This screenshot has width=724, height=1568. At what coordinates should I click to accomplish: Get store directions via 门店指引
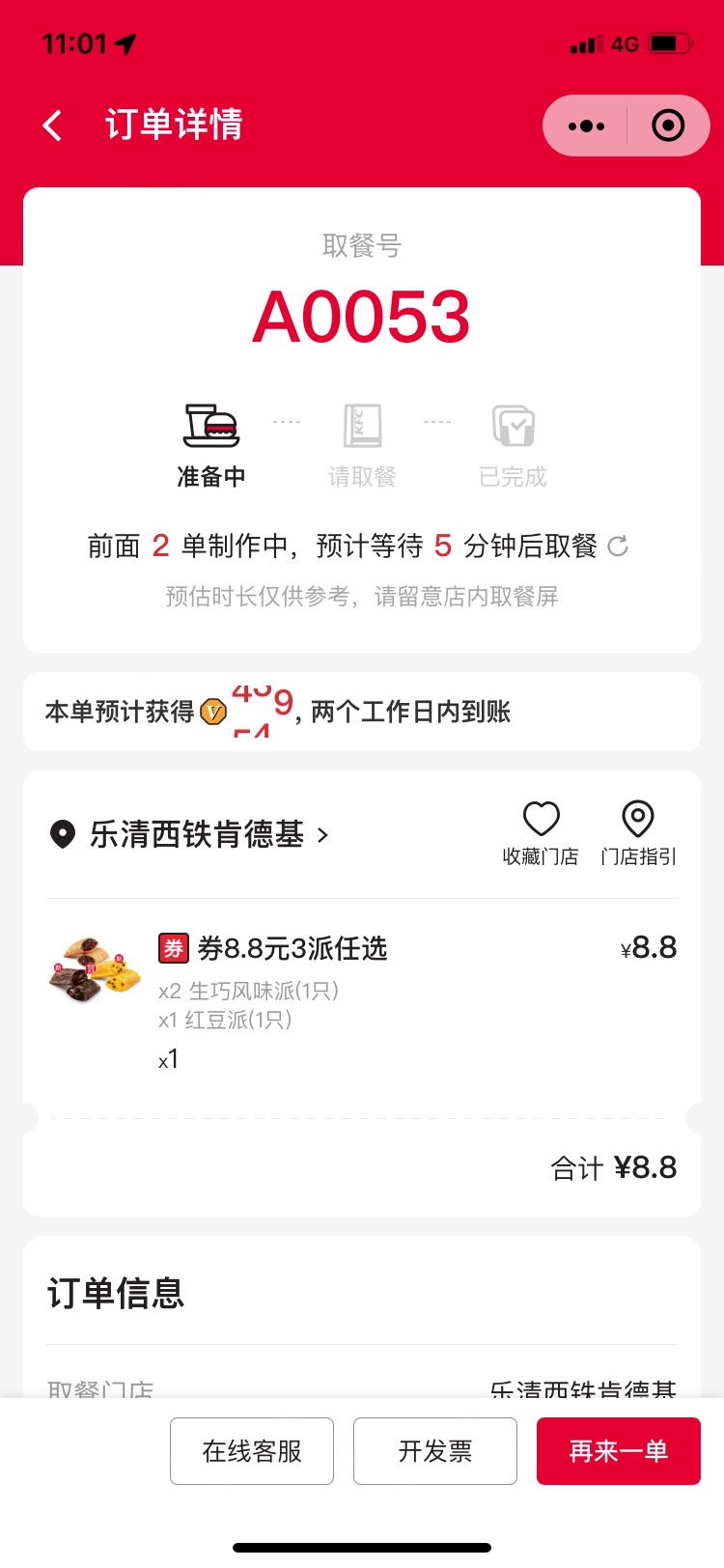coord(638,832)
